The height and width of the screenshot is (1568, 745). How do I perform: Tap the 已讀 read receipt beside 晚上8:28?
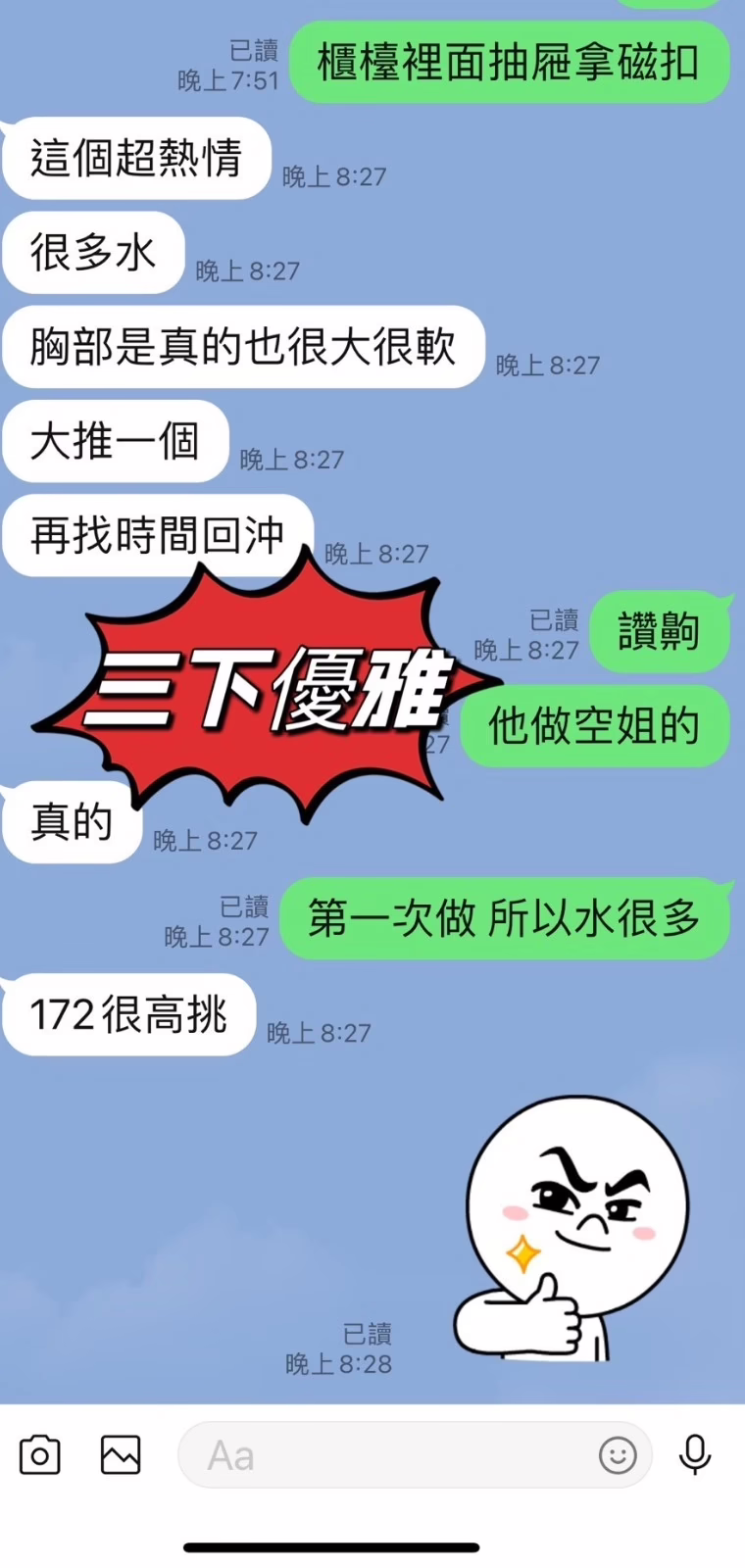pyautogui.click(x=368, y=1333)
